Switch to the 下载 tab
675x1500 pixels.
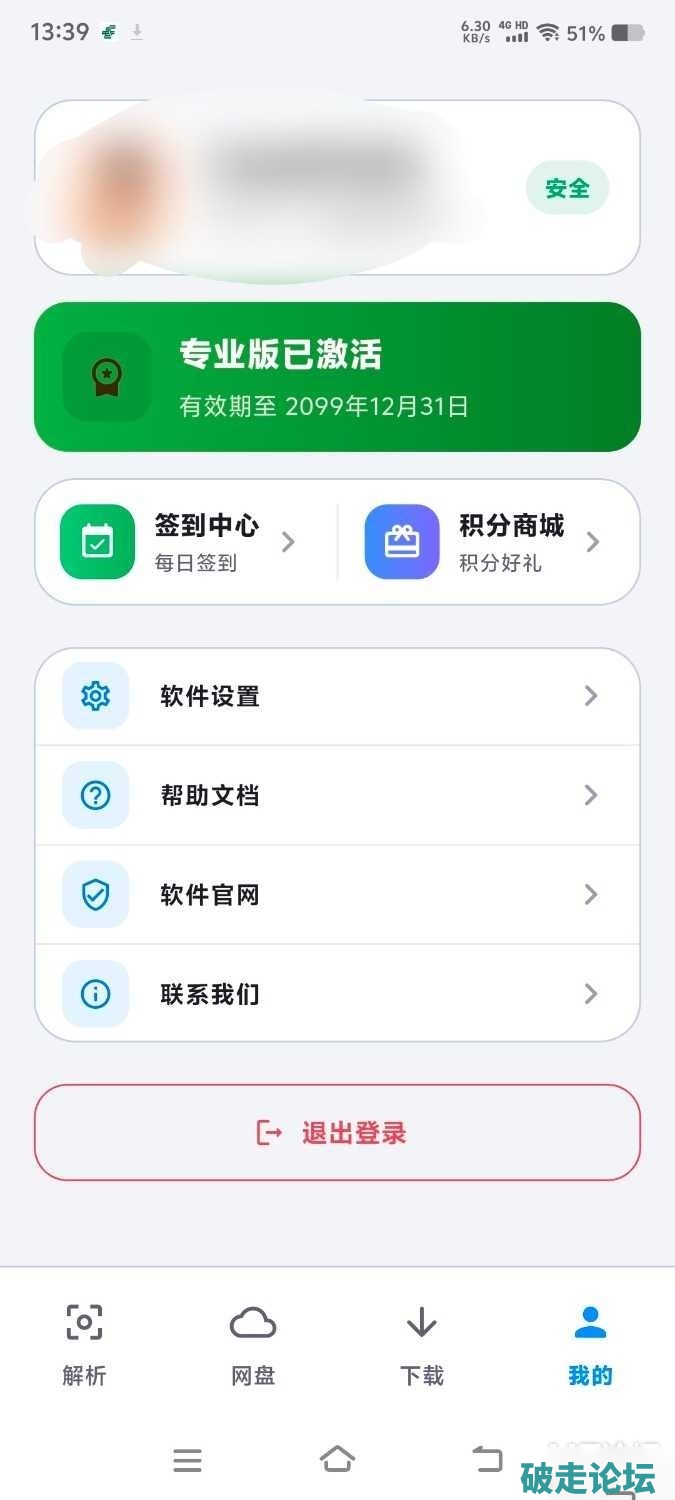[422, 1345]
